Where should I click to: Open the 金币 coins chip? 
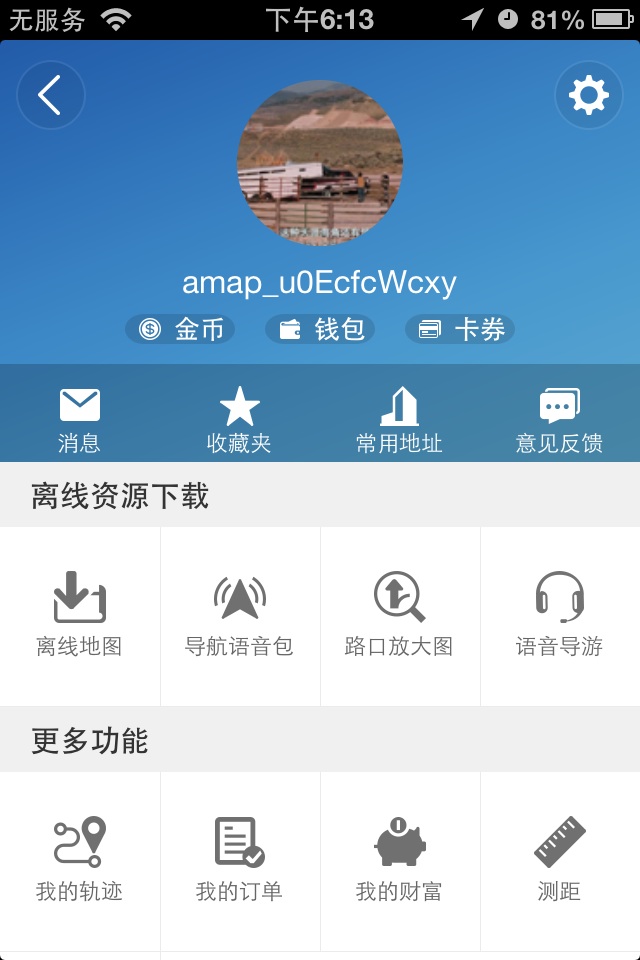[x=181, y=329]
